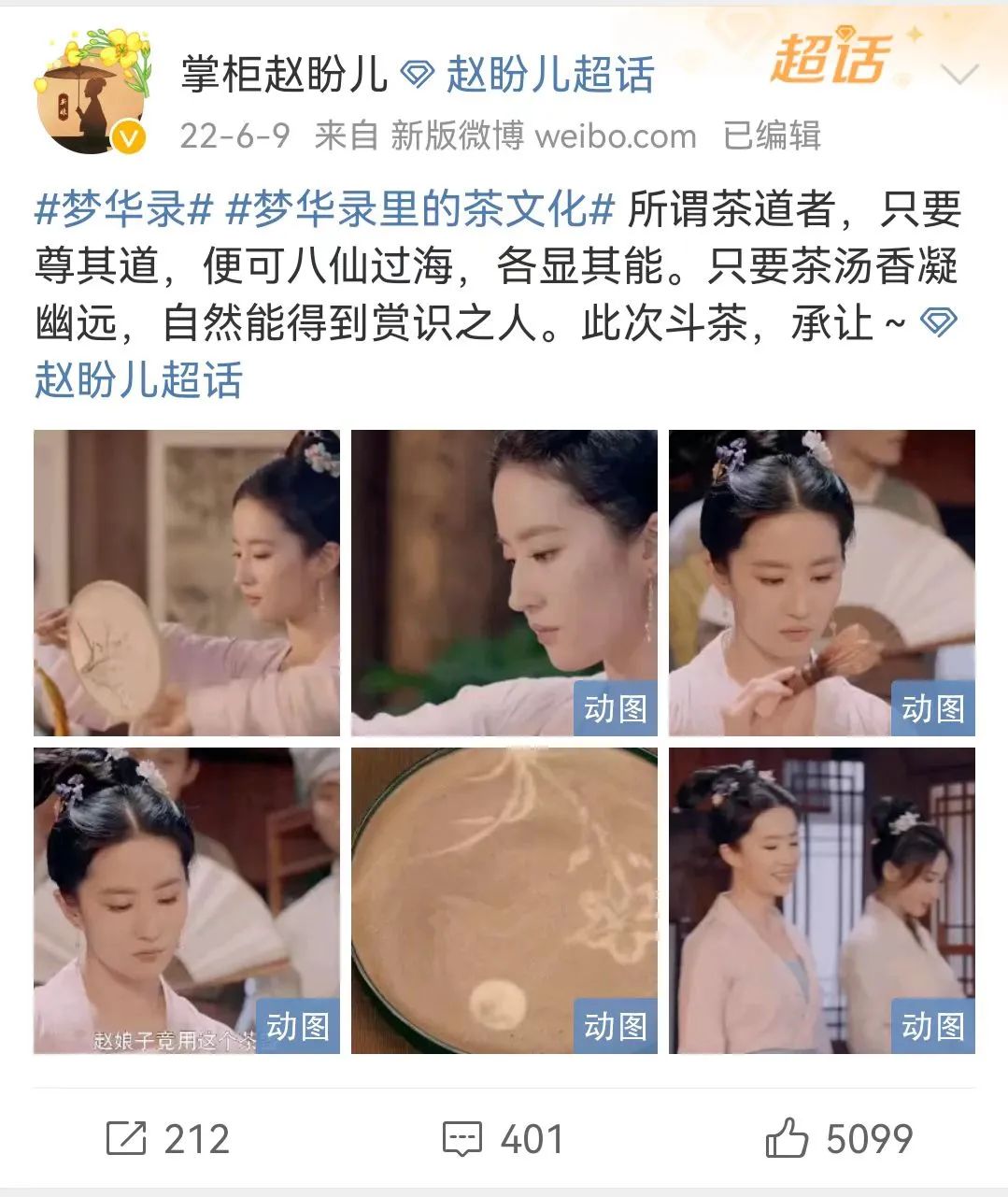1008x1197 pixels.
Task: Open the #梦华录里的茶文化# hashtag
Action: click(419, 209)
